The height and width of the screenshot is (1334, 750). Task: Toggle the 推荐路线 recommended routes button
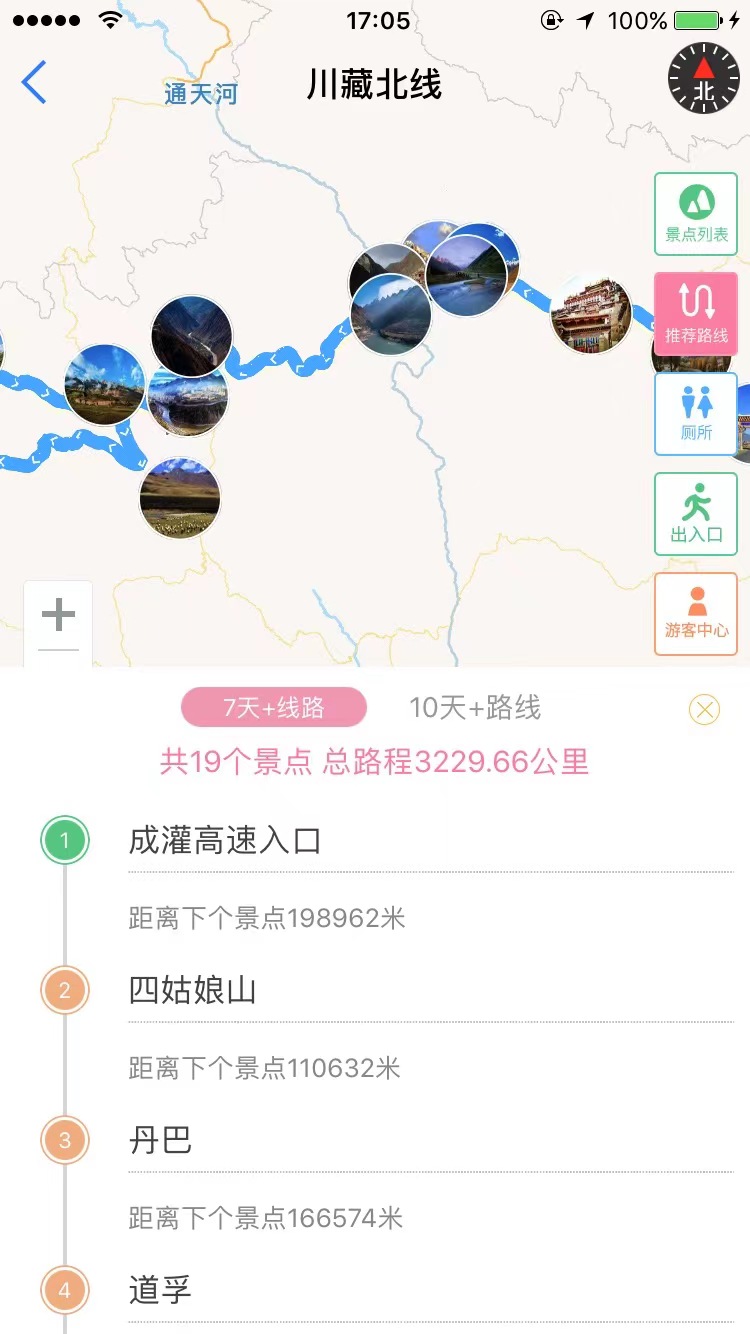(x=696, y=313)
